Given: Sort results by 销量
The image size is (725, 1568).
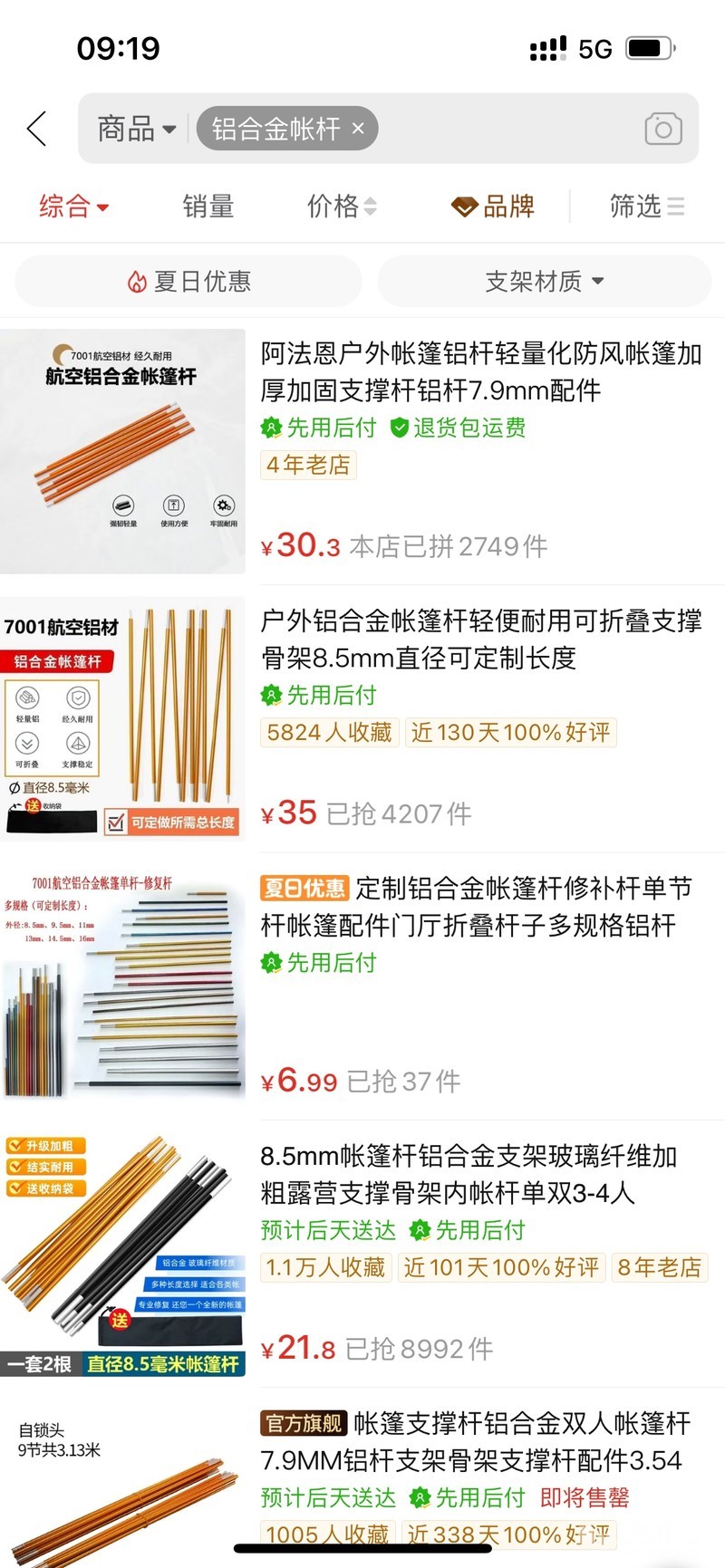Looking at the screenshot, I should (208, 207).
